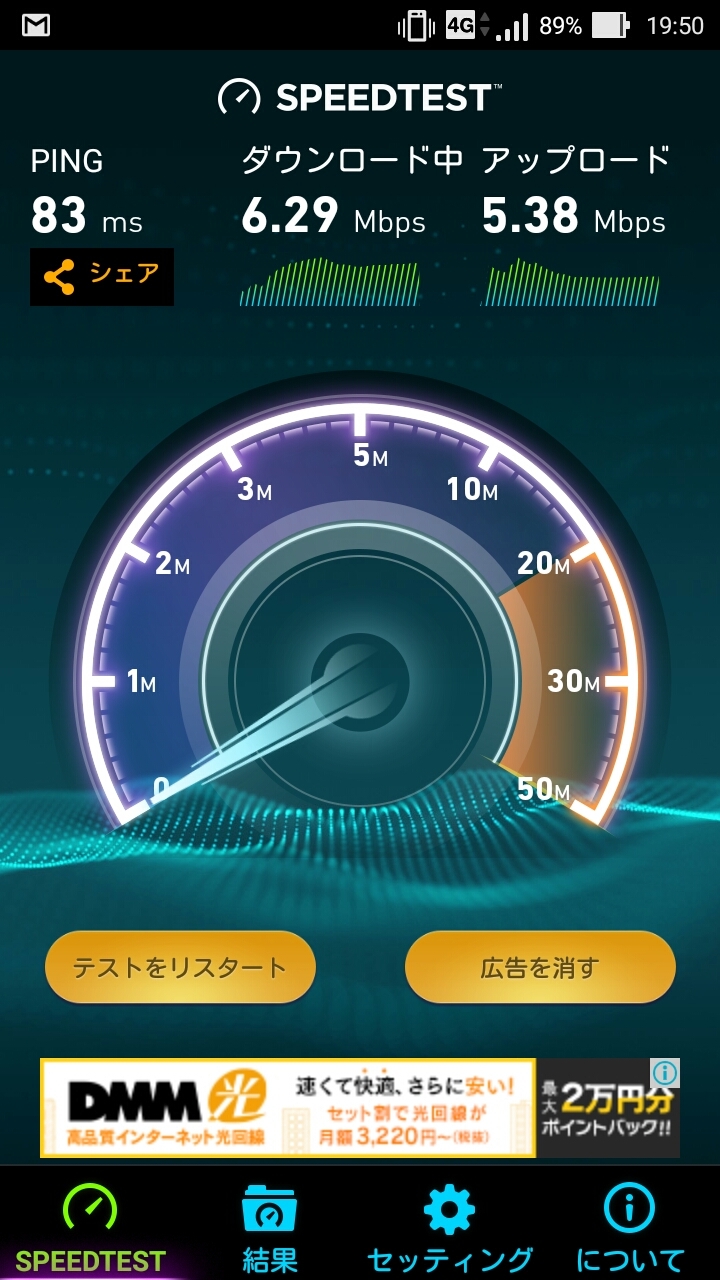Go to the について about tab
Viewport: 720px width, 1280px height.
(630, 1228)
